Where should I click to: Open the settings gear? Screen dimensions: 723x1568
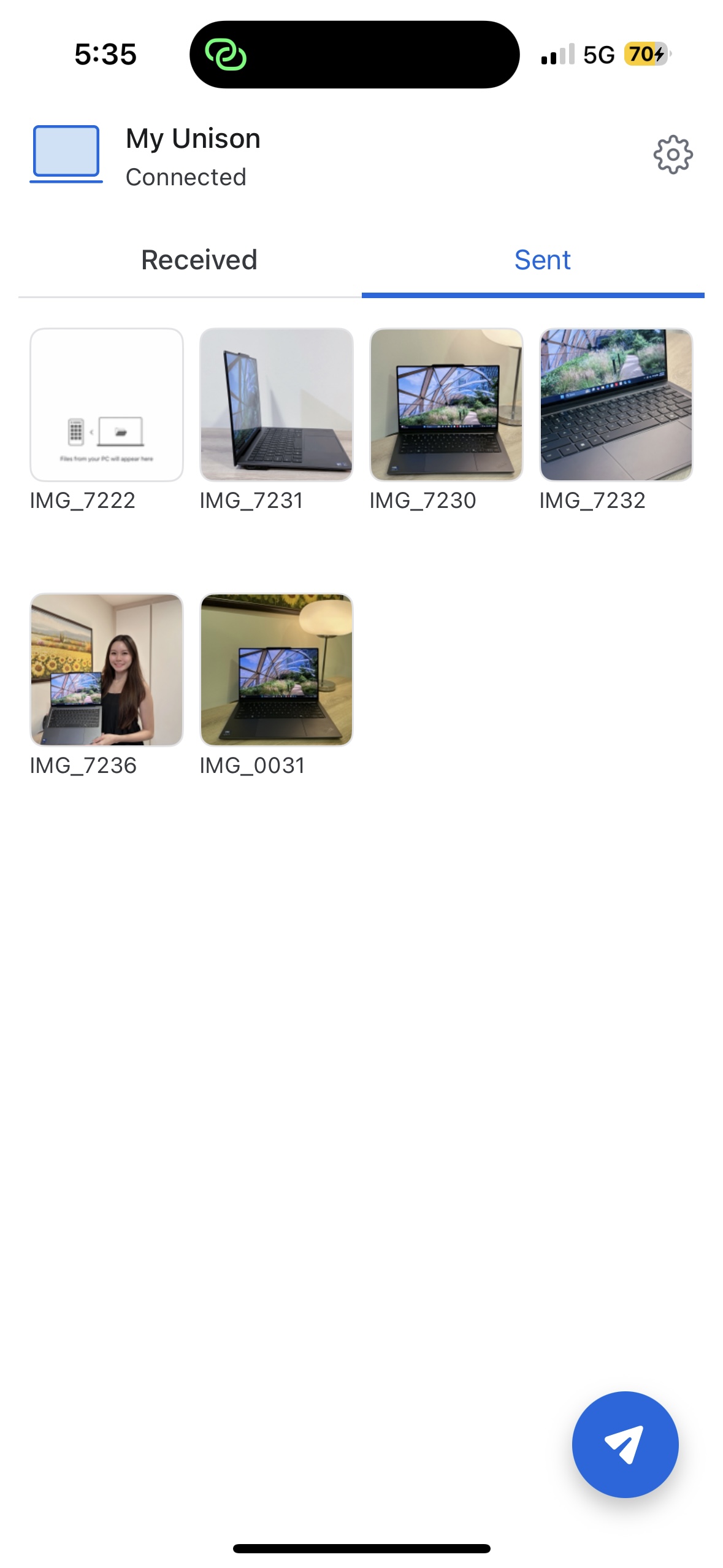coord(673,155)
